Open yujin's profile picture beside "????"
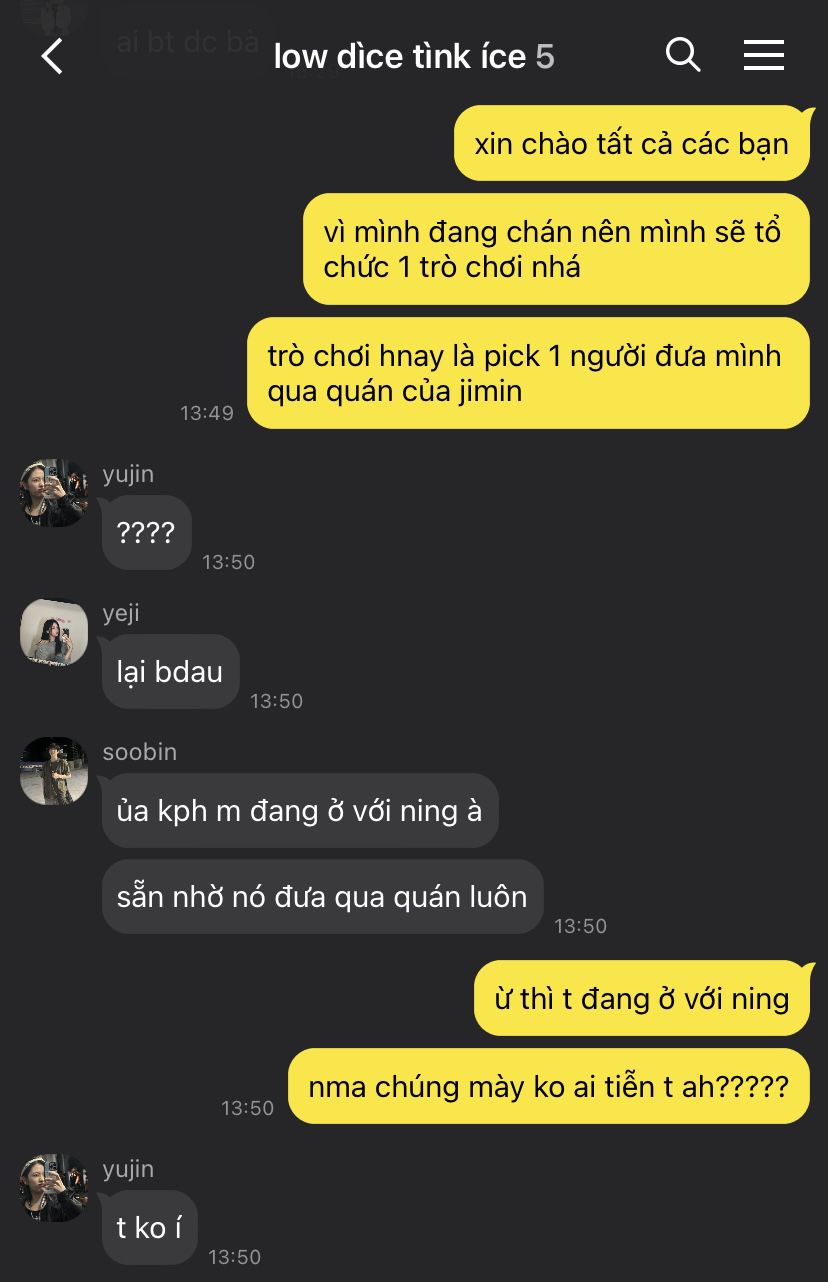The width and height of the screenshot is (828, 1282). click(x=54, y=493)
